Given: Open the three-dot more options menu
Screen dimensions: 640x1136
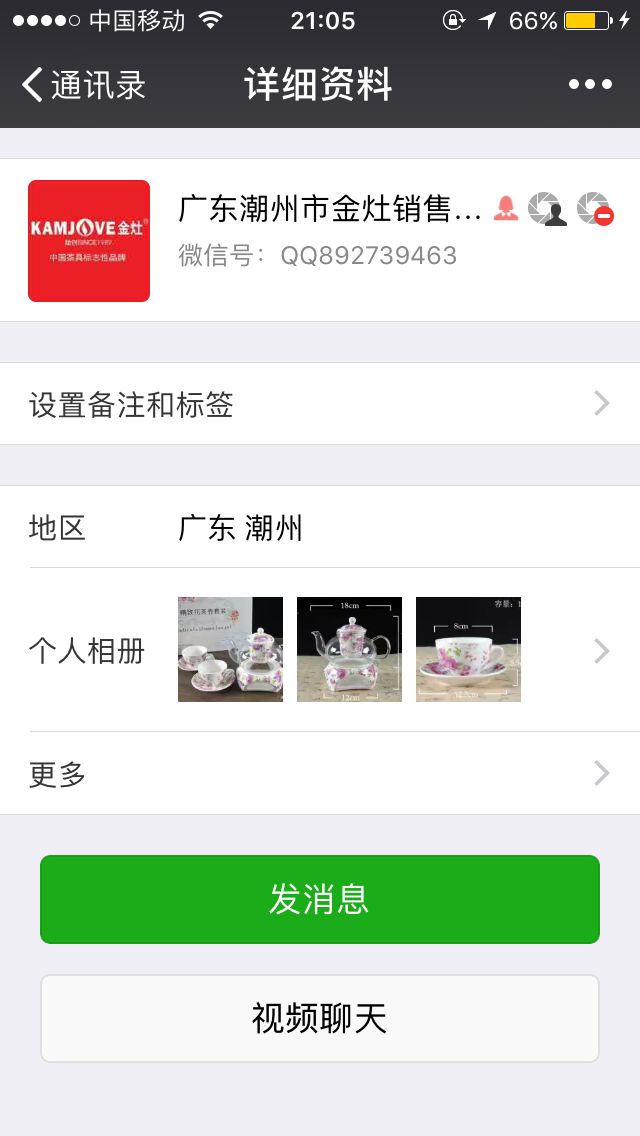Looking at the screenshot, I should click(590, 85).
